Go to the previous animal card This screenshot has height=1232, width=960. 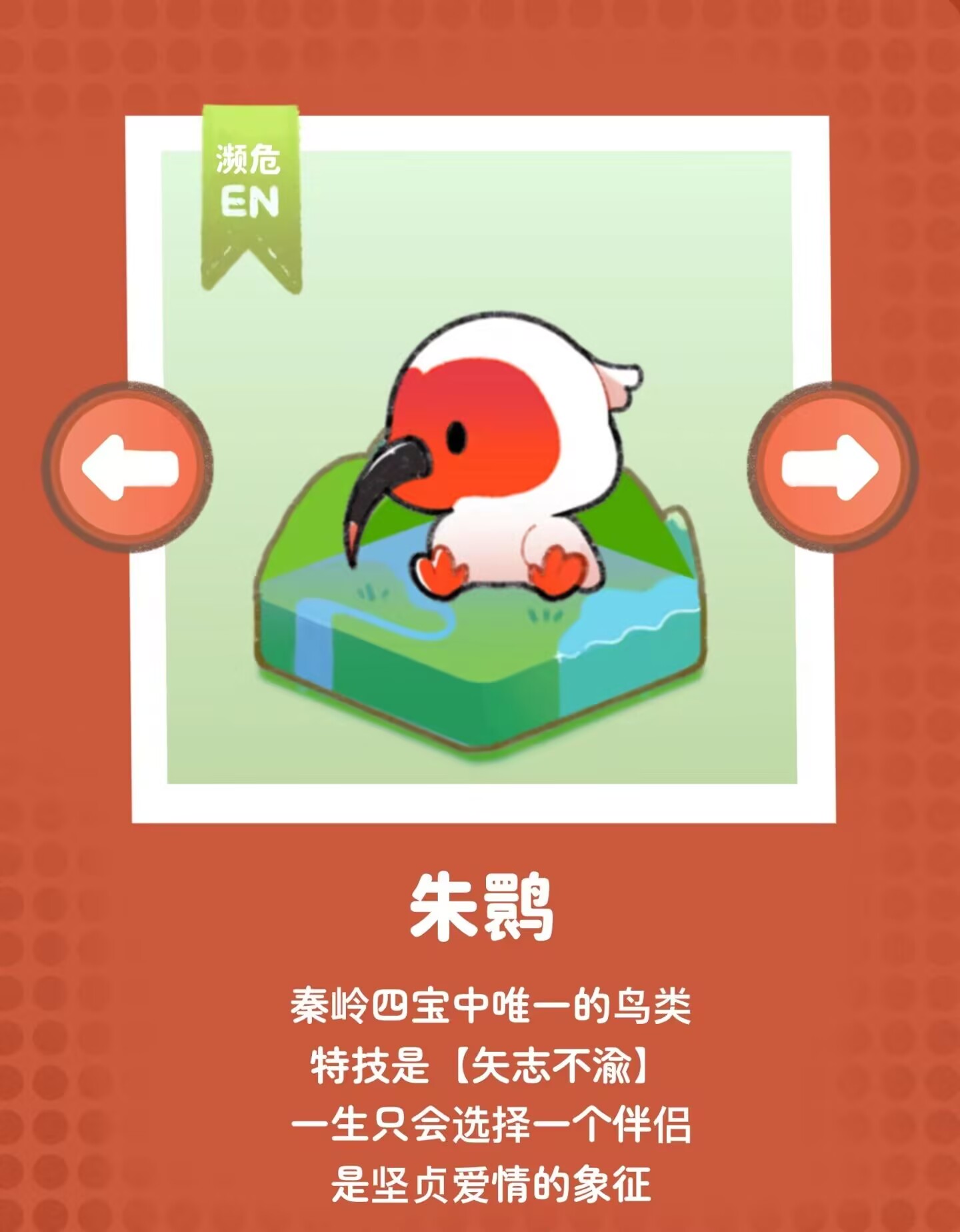(128, 467)
